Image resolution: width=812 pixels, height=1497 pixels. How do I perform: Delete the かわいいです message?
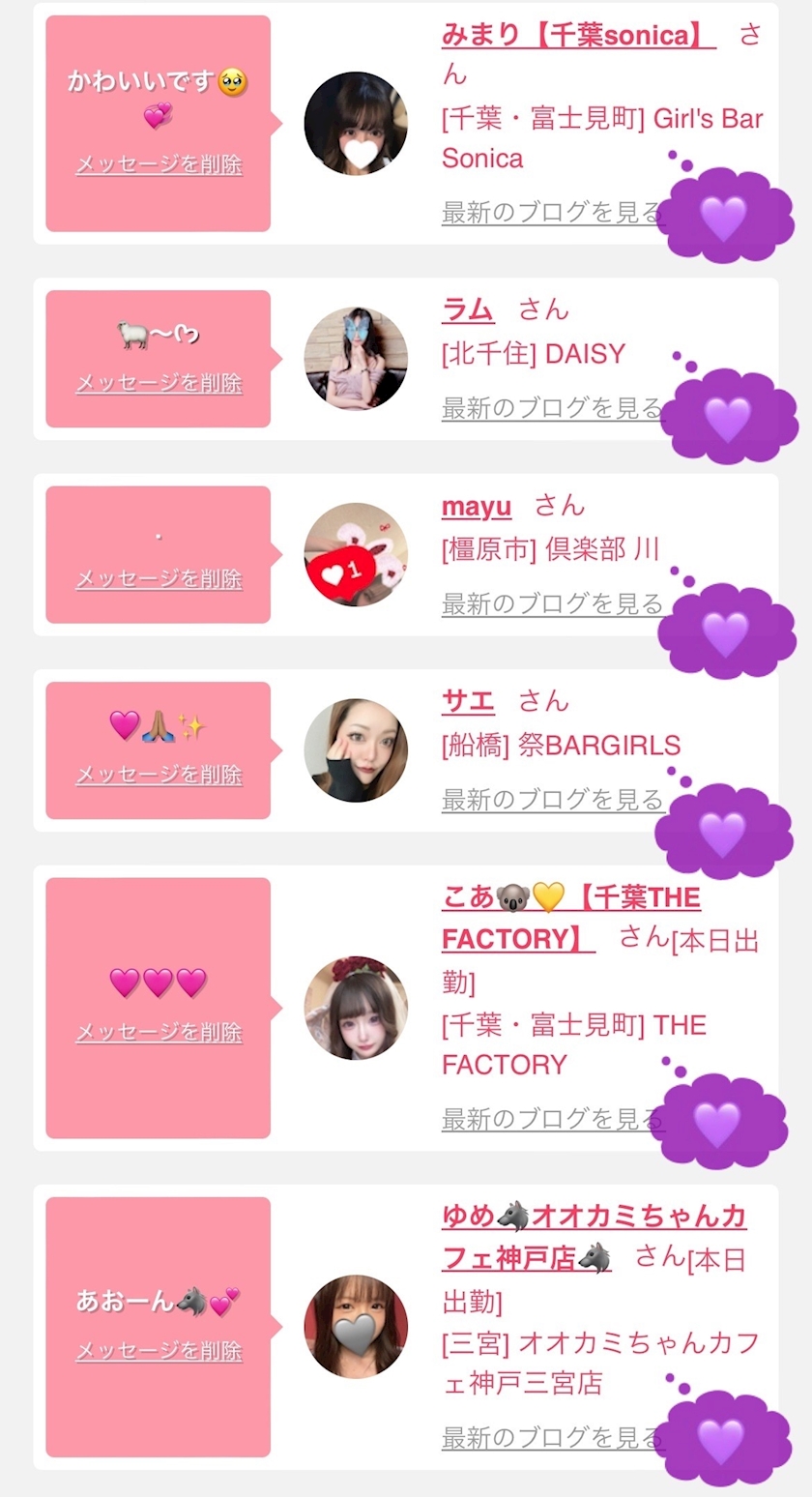click(159, 164)
